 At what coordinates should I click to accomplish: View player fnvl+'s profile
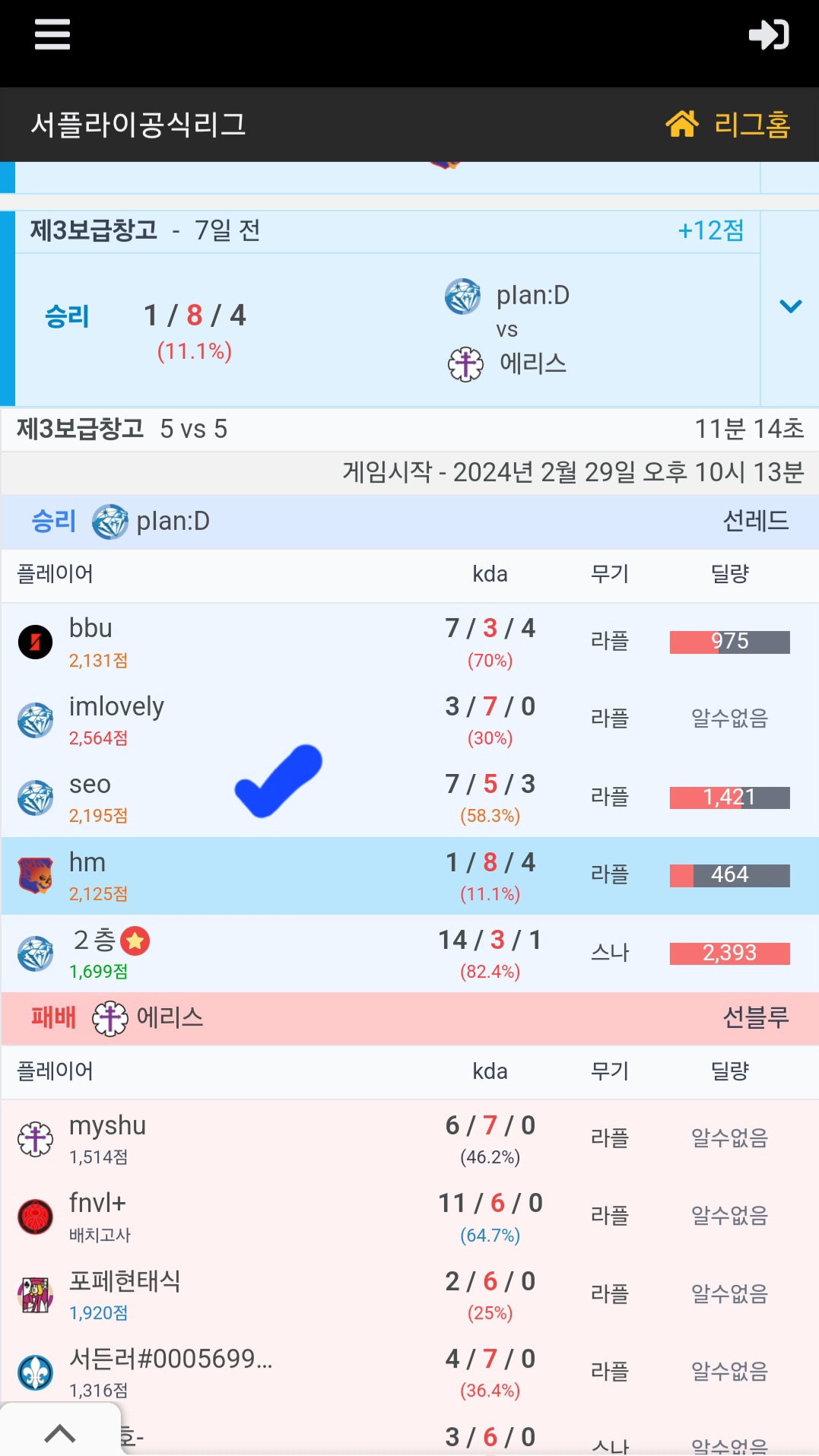point(97,1204)
